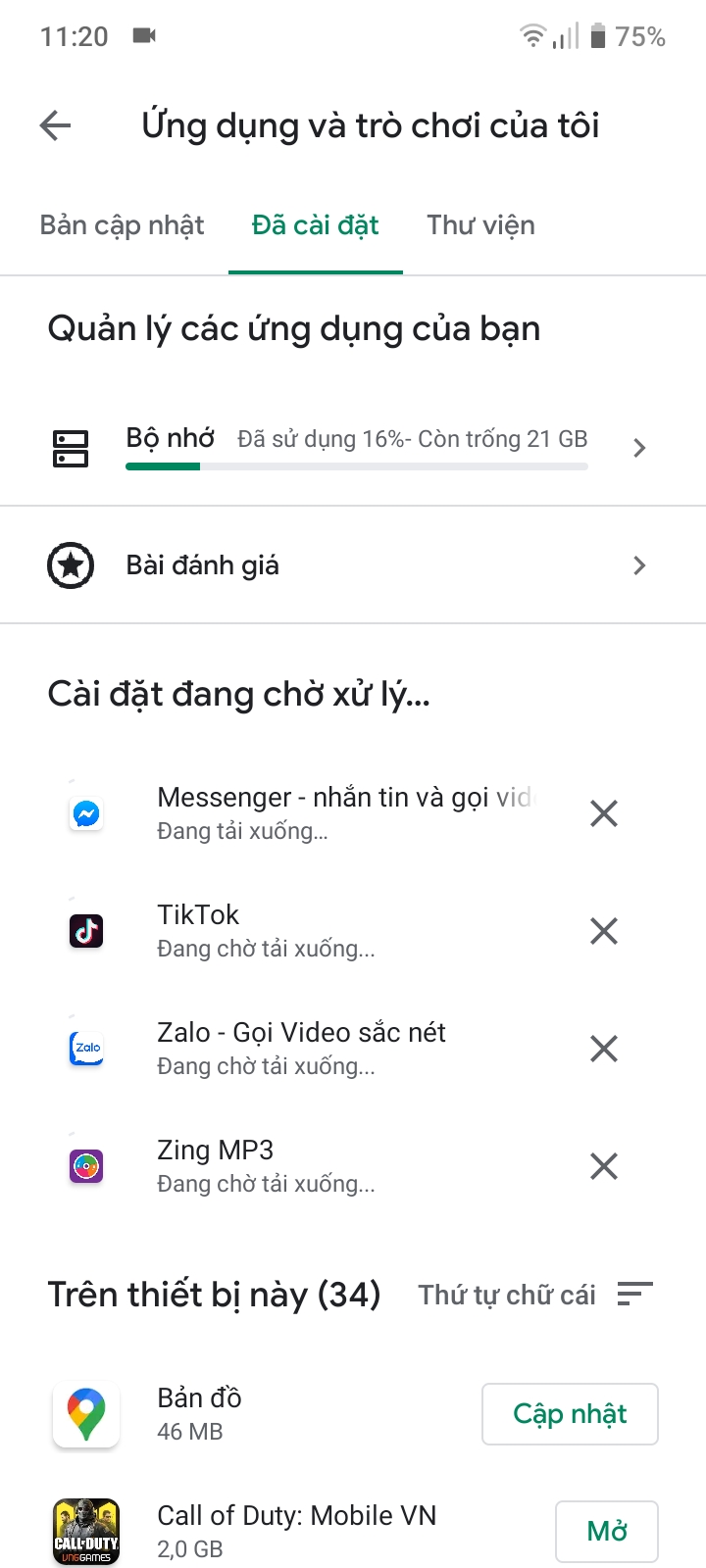Viewport: 706px width, 1568px height.
Task: Tap Mở for Call of Duty
Action: tap(606, 1531)
